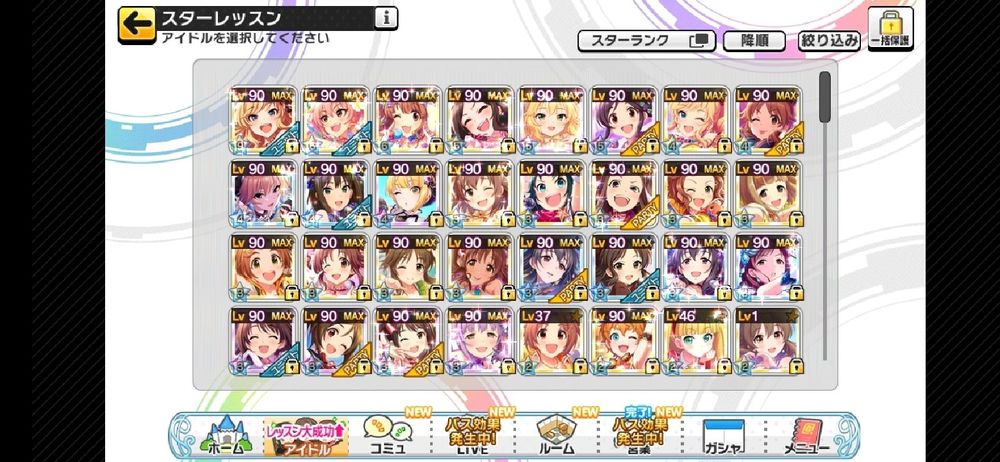1000x462 pixels.
Task: Open the アイドル tab
Action: pyautogui.click(x=304, y=433)
